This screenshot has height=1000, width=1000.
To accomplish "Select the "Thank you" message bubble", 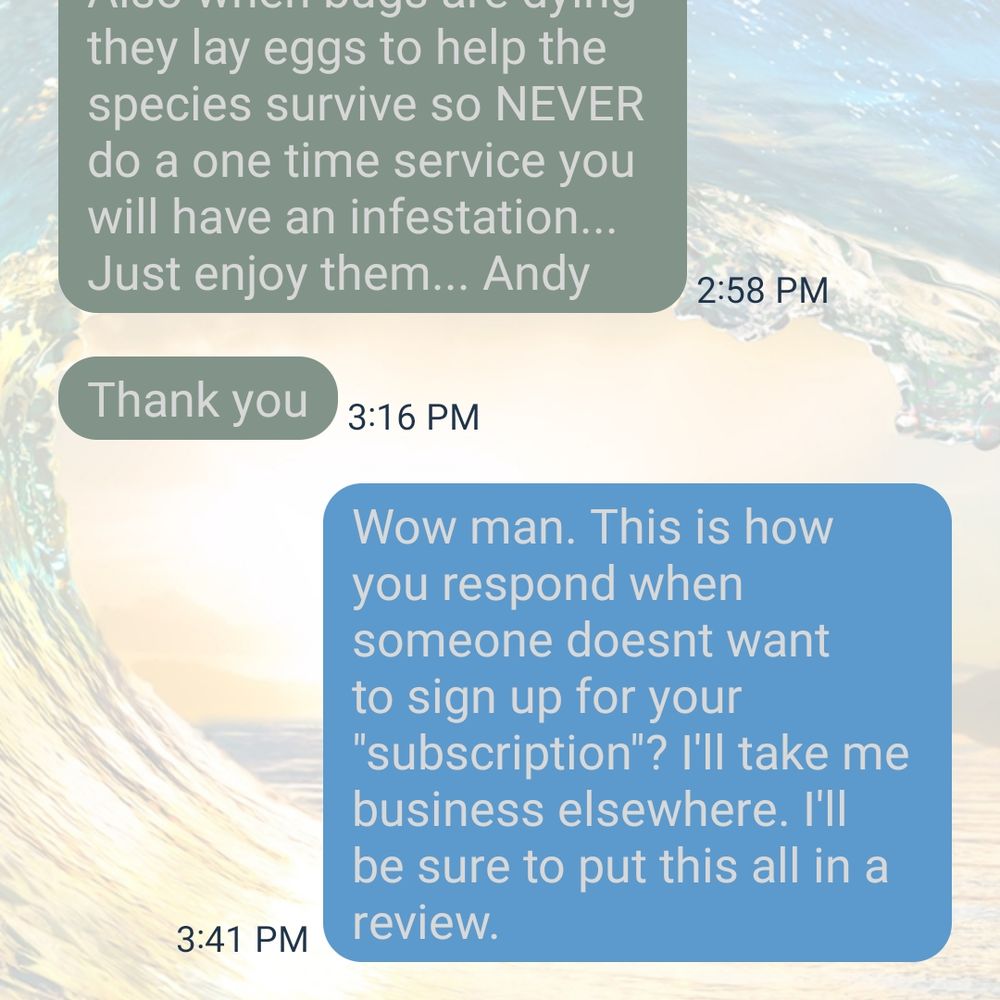I will (x=197, y=399).
